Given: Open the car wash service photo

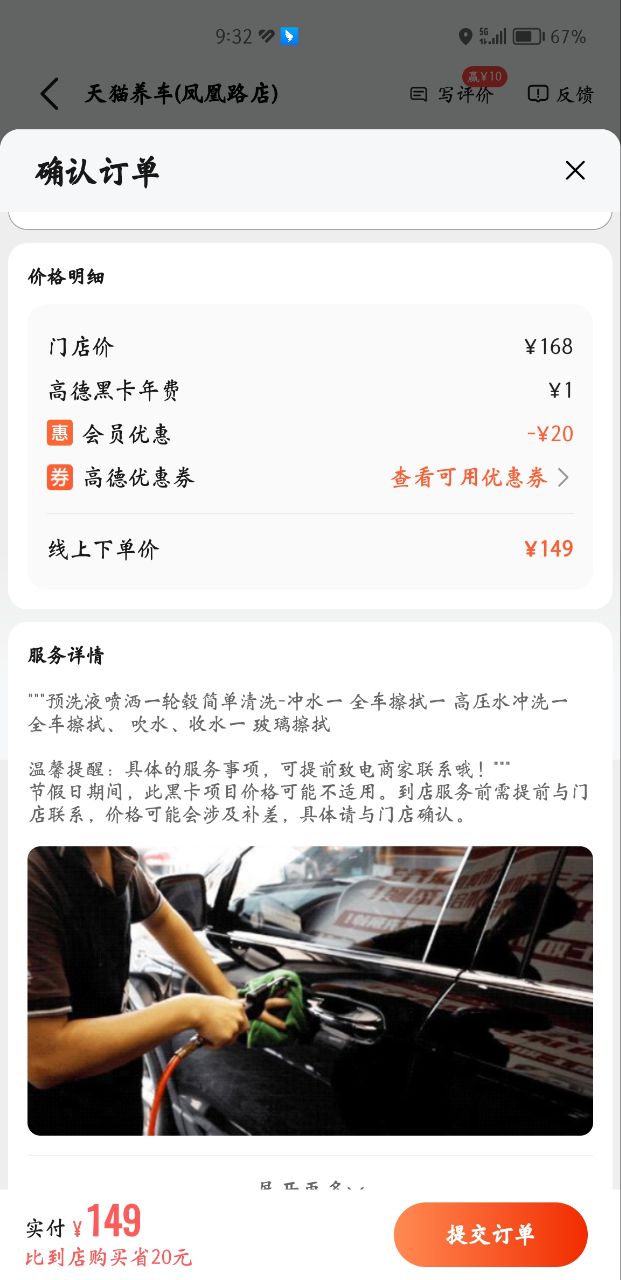Looking at the screenshot, I should tap(310, 990).
